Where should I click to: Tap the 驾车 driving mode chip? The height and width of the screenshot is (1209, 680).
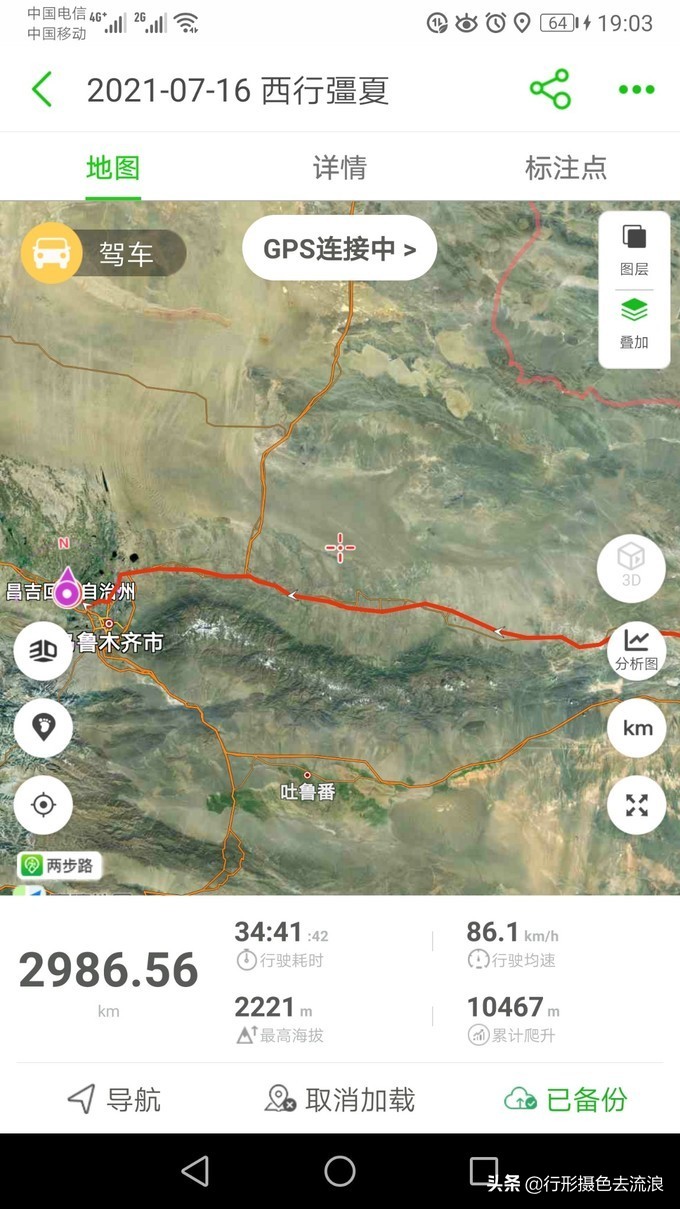pos(104,254)
